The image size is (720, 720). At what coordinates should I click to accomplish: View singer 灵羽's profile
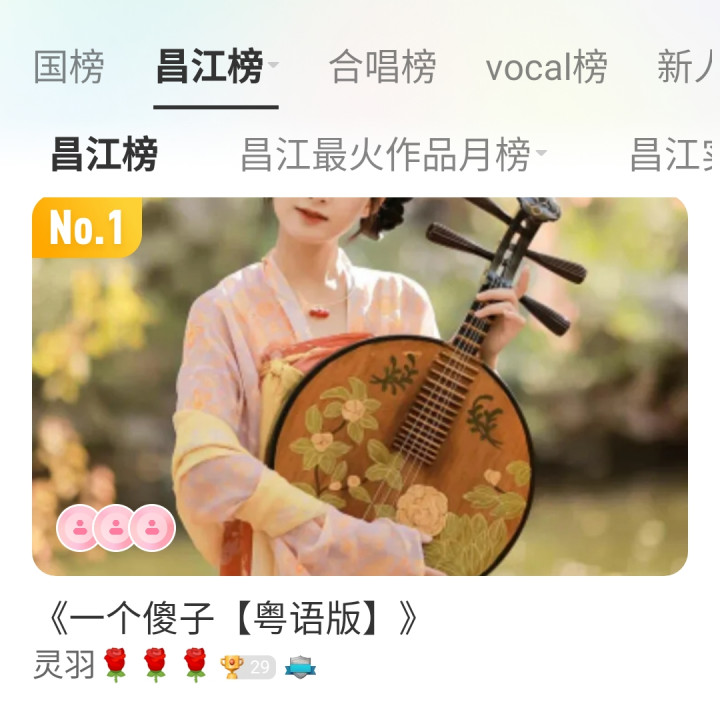pos(64,666)
